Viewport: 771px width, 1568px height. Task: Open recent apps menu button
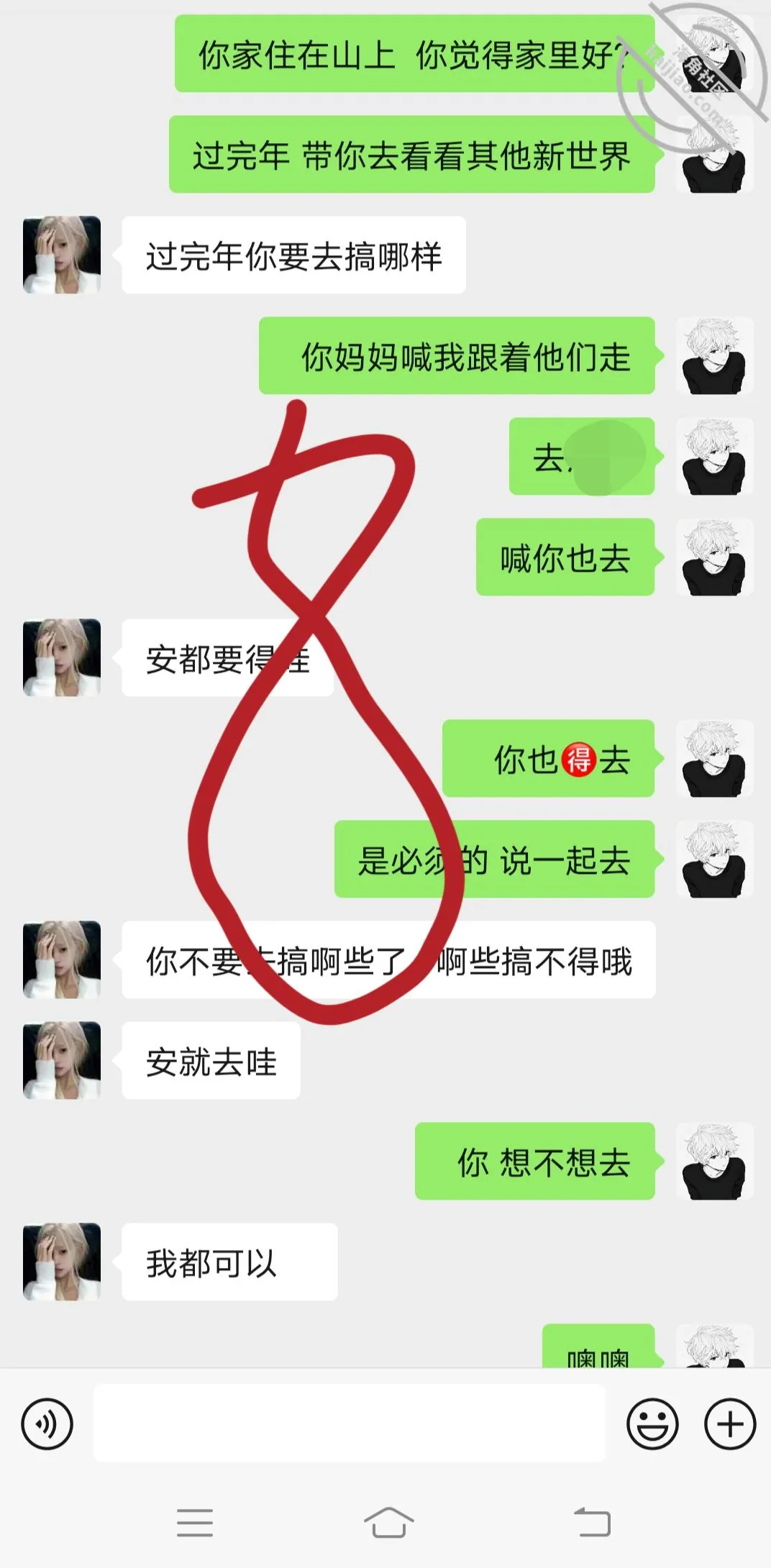coord(195,1522)
